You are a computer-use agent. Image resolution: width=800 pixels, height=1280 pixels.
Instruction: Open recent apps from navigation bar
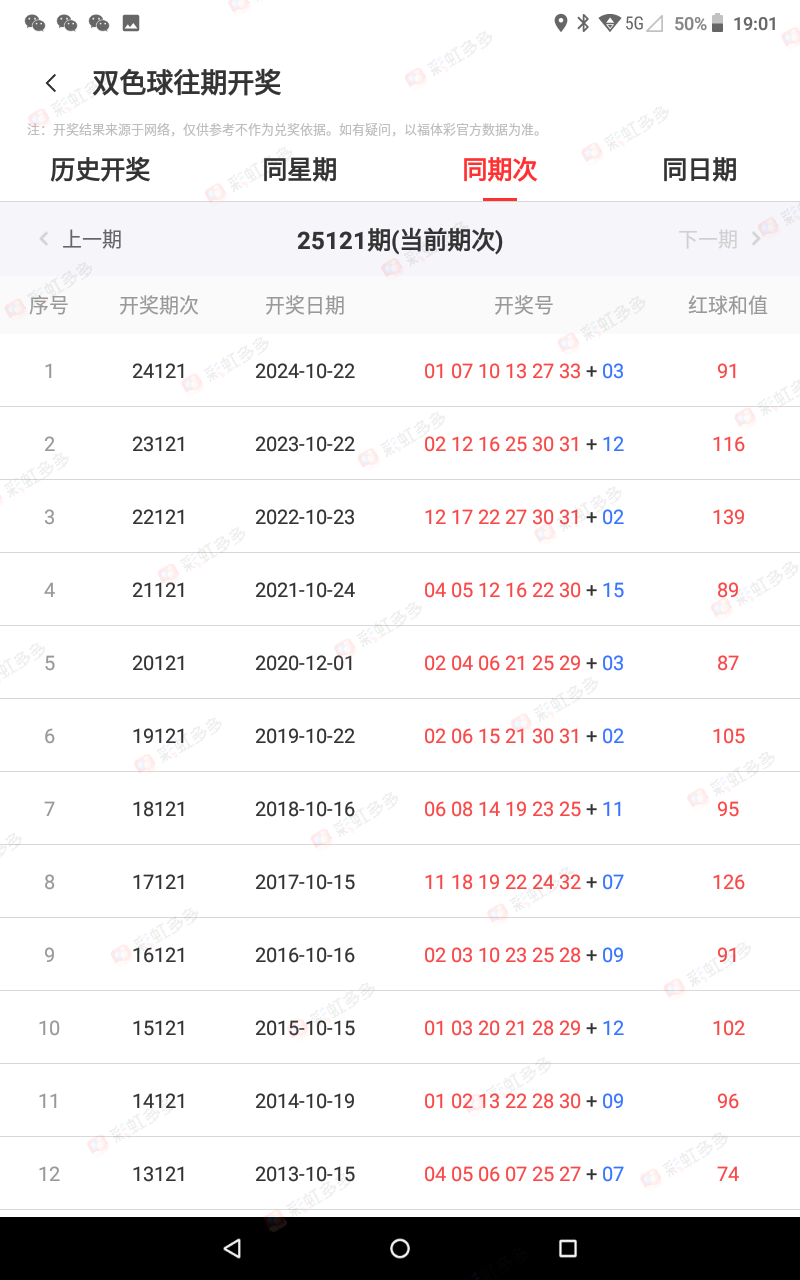click(568, 1248)
